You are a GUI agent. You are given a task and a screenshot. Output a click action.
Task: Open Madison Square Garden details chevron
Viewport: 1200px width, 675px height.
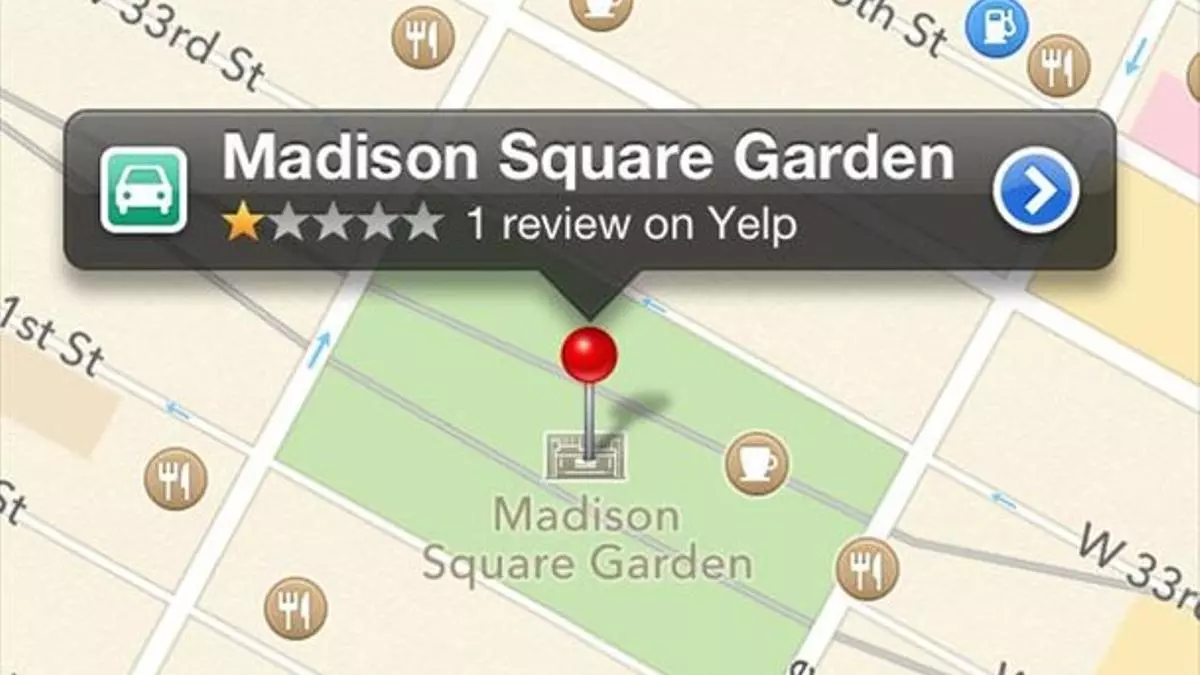click(x=1036, y=190)
